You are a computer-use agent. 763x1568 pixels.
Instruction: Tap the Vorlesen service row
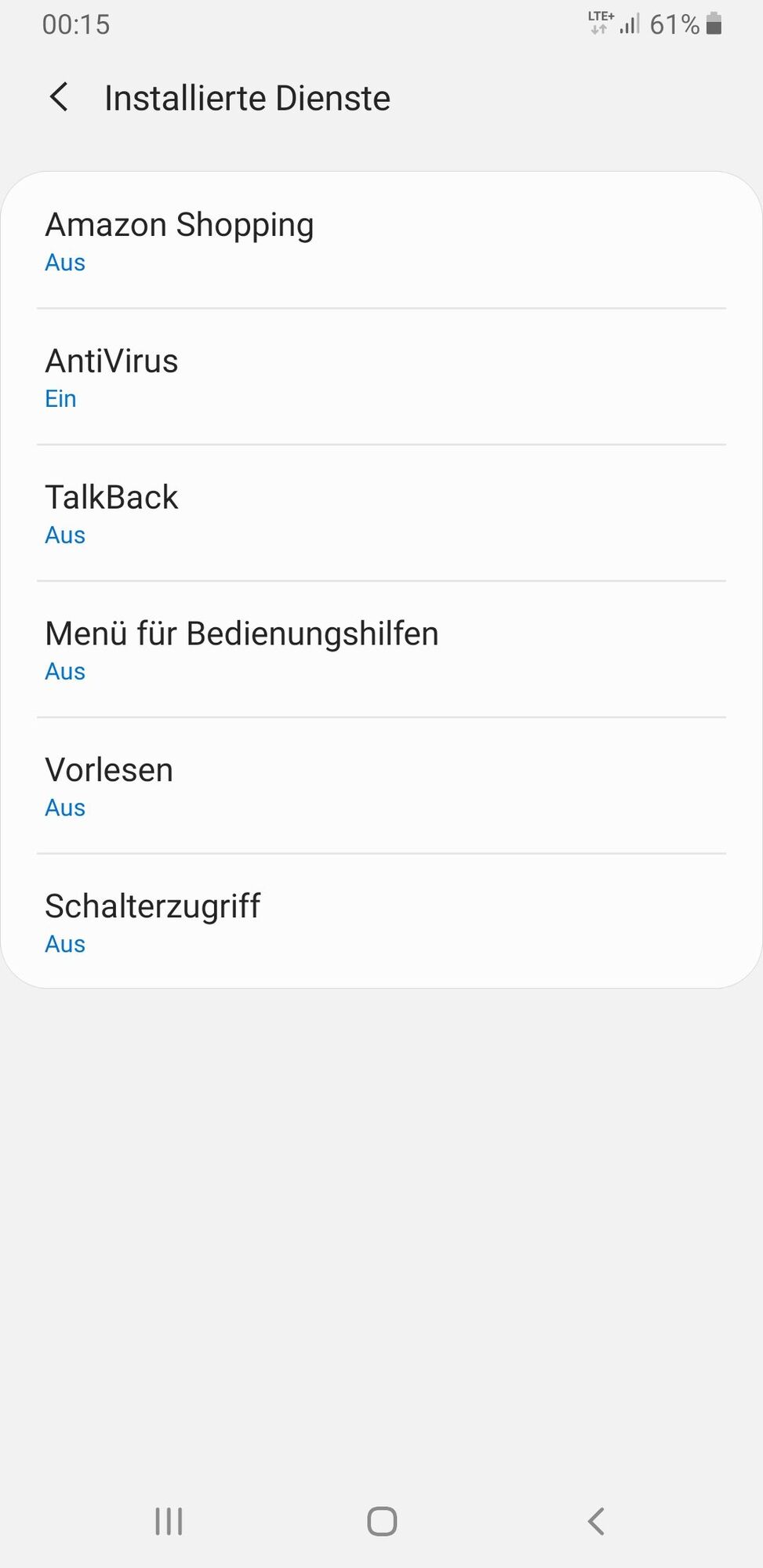click(x=381, y=786)
